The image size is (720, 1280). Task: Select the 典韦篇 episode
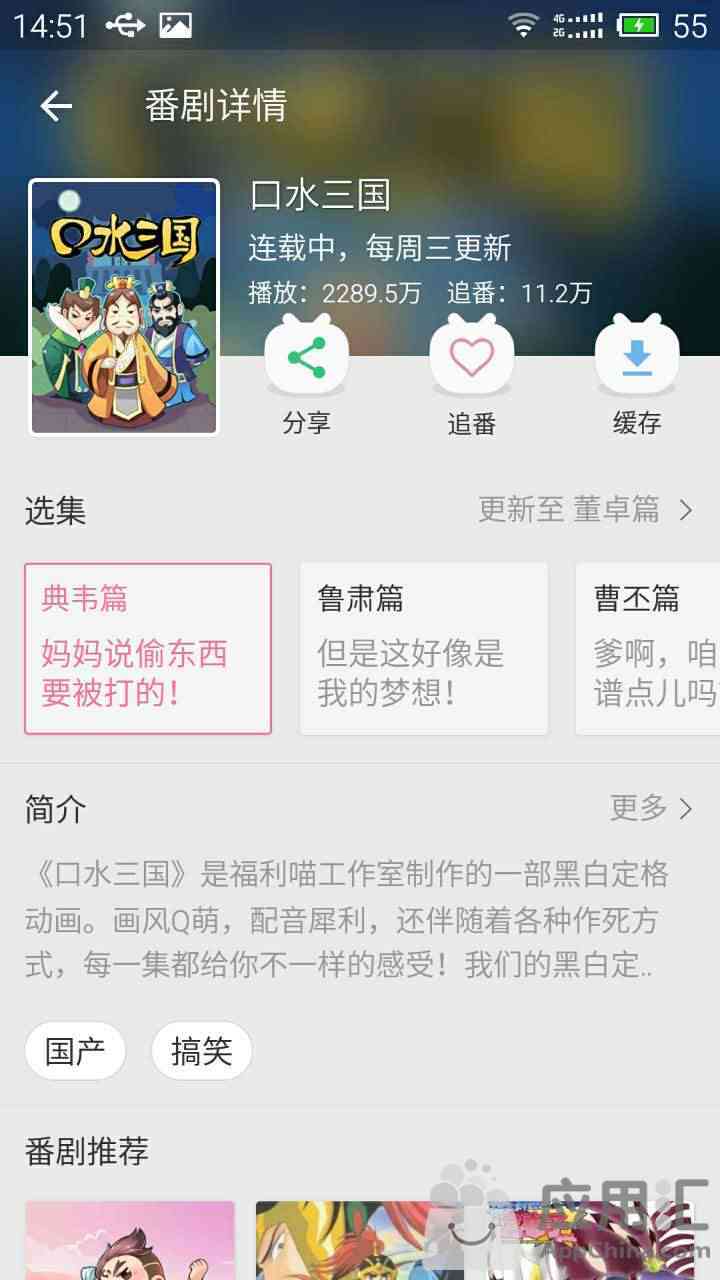click(x=148, y=648)
